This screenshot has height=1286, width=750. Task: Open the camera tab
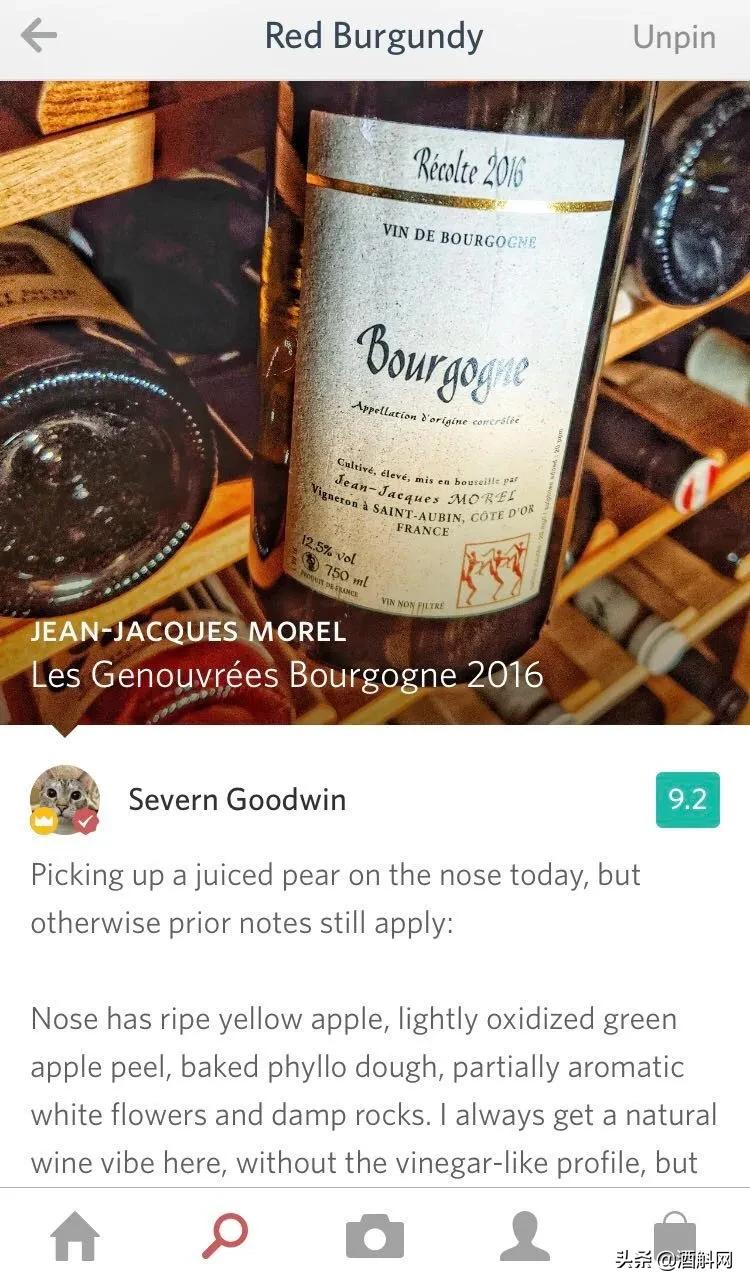pyautogui.click(x=375, y=1238)
